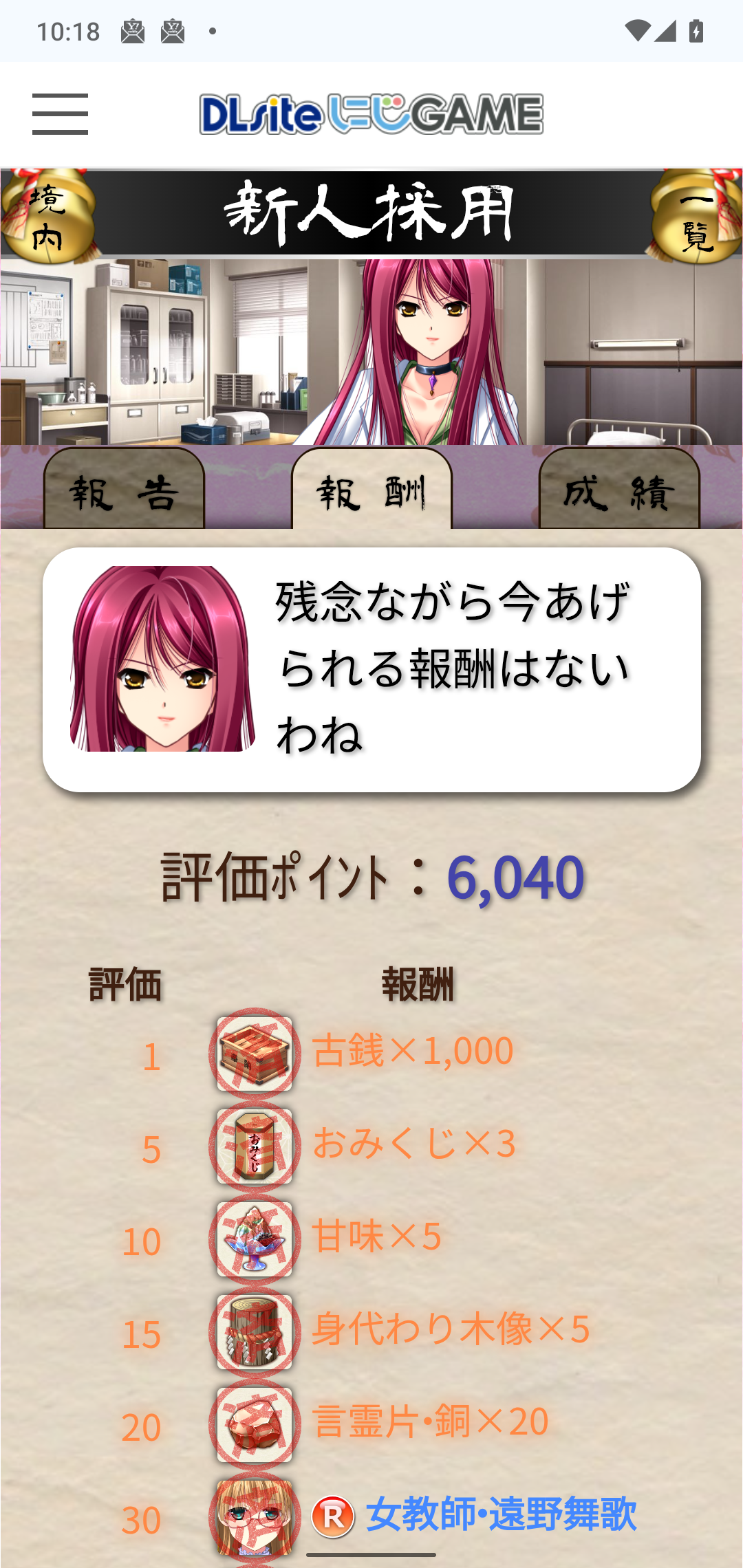The height and width of the screenshot is (1568, 743).
Task: Switch to the 報告 tab
Action: (124, 491)
